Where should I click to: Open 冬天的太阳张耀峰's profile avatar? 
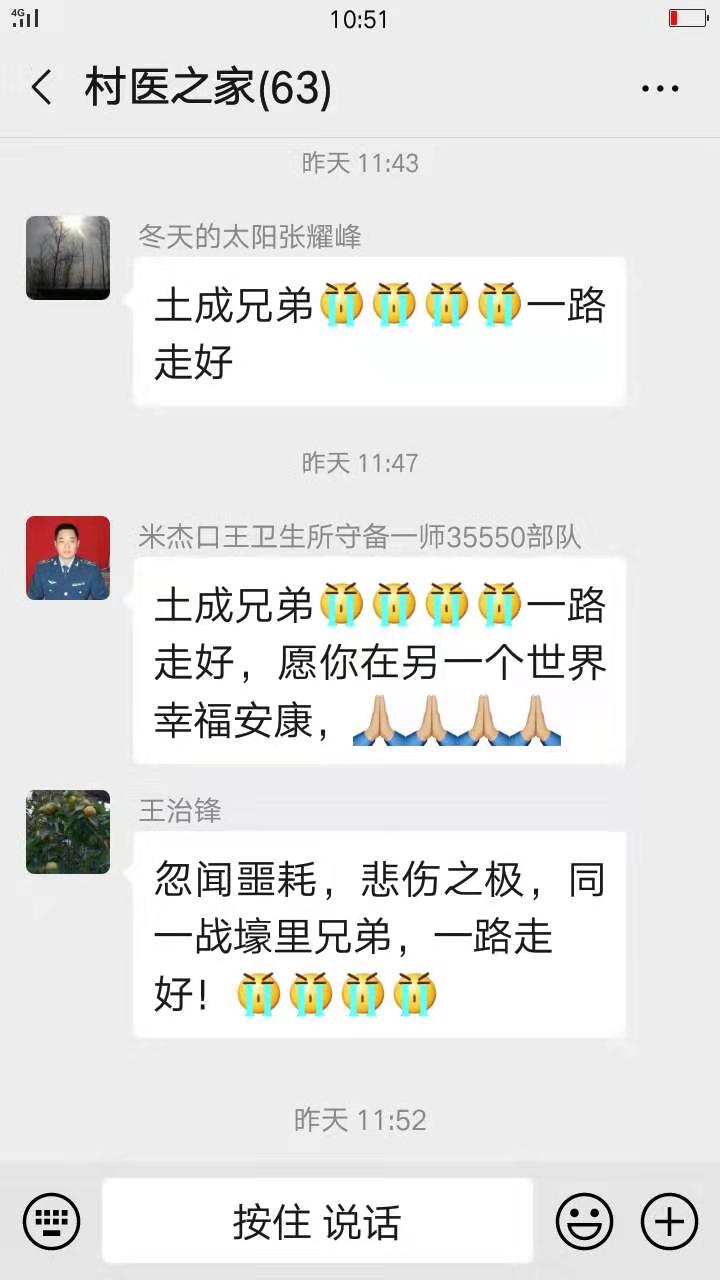click(x=68, y=258)
